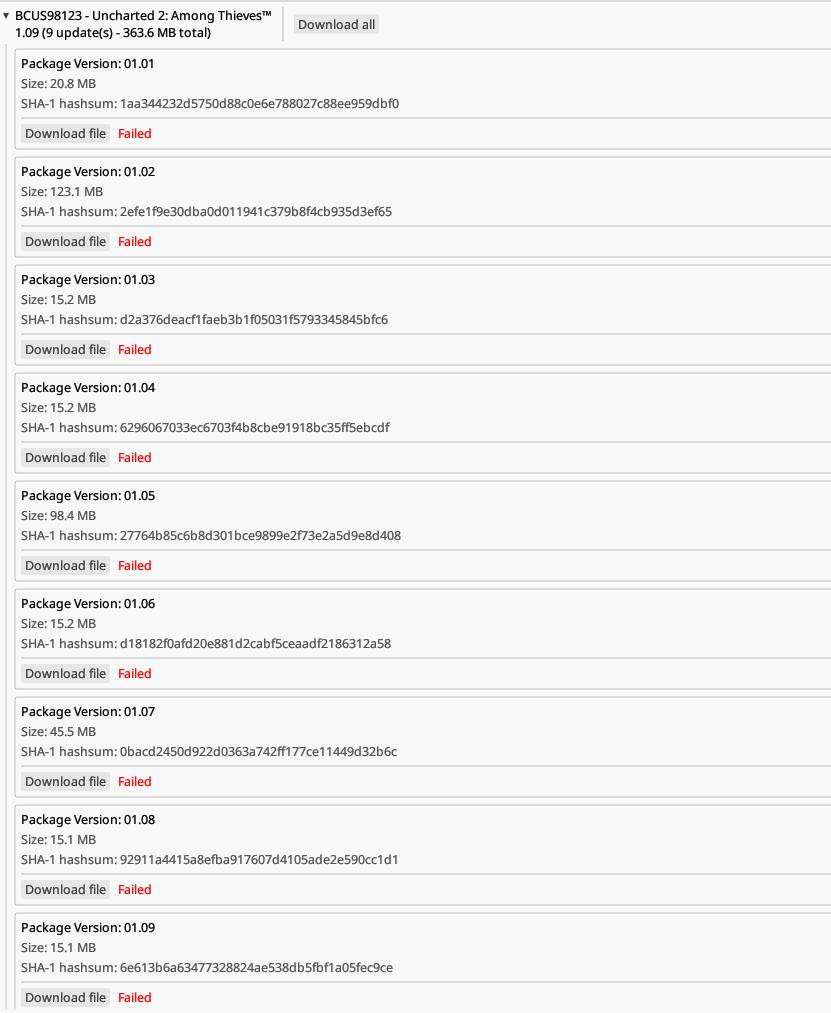Download file for Package Version 01.08
Viewport: 831px width, 1013px height.
[x=65, y=889]
